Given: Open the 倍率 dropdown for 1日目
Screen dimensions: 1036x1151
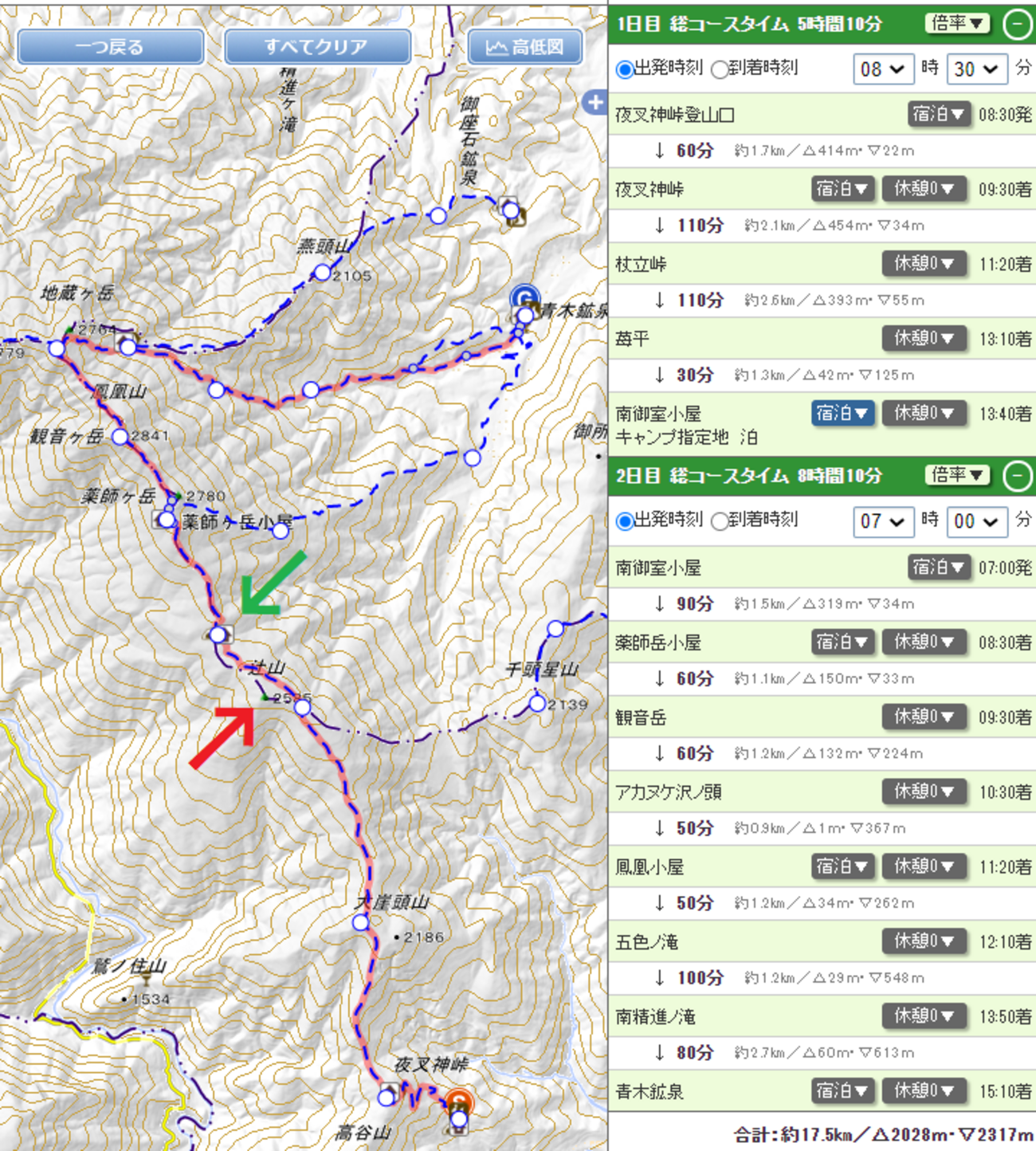Looking at the screenshot, I should pos(956,24).
